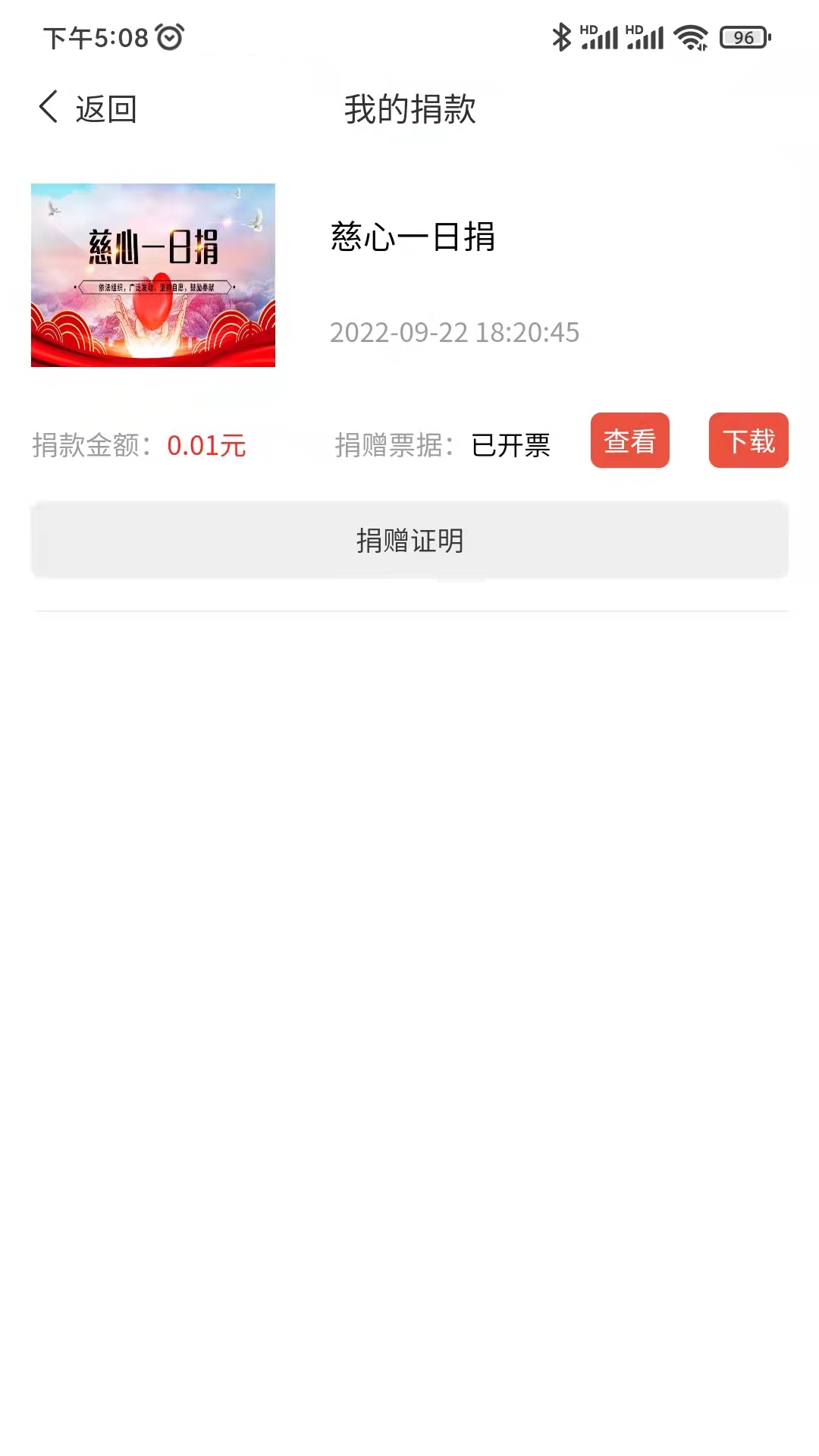Go back via 返回 arrow

tap(50, 108)
